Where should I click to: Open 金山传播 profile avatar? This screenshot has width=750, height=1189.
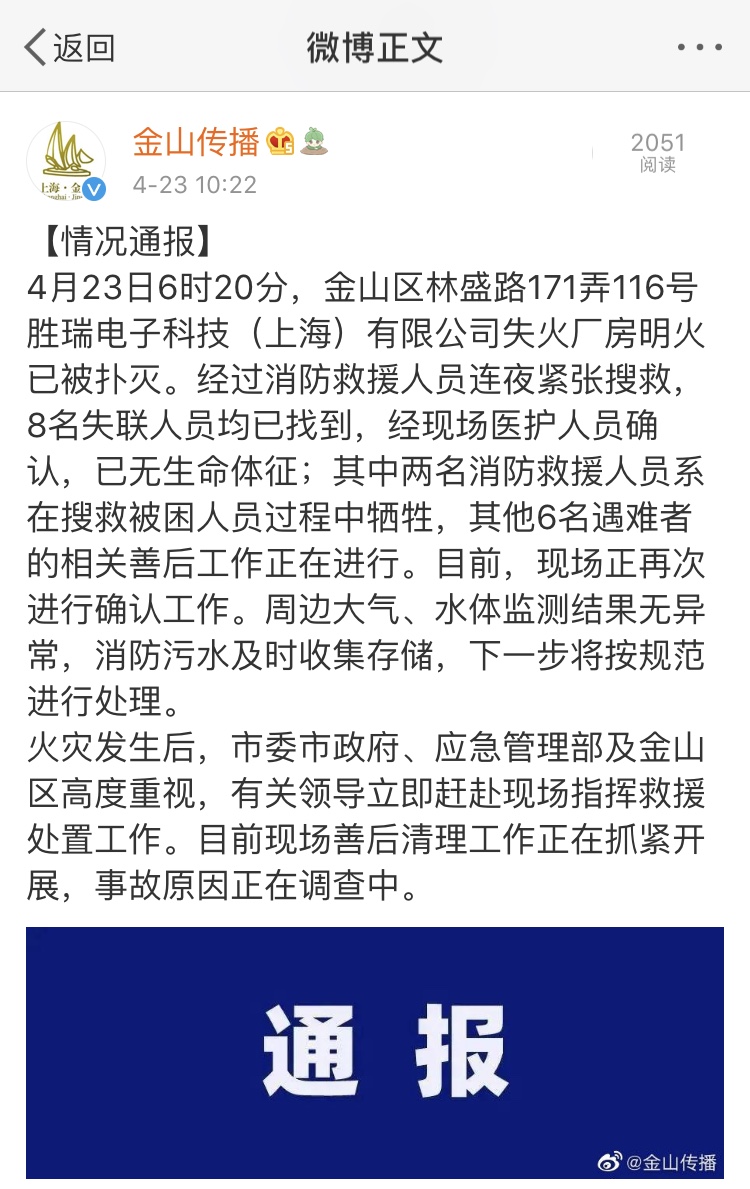click(66, 160)
